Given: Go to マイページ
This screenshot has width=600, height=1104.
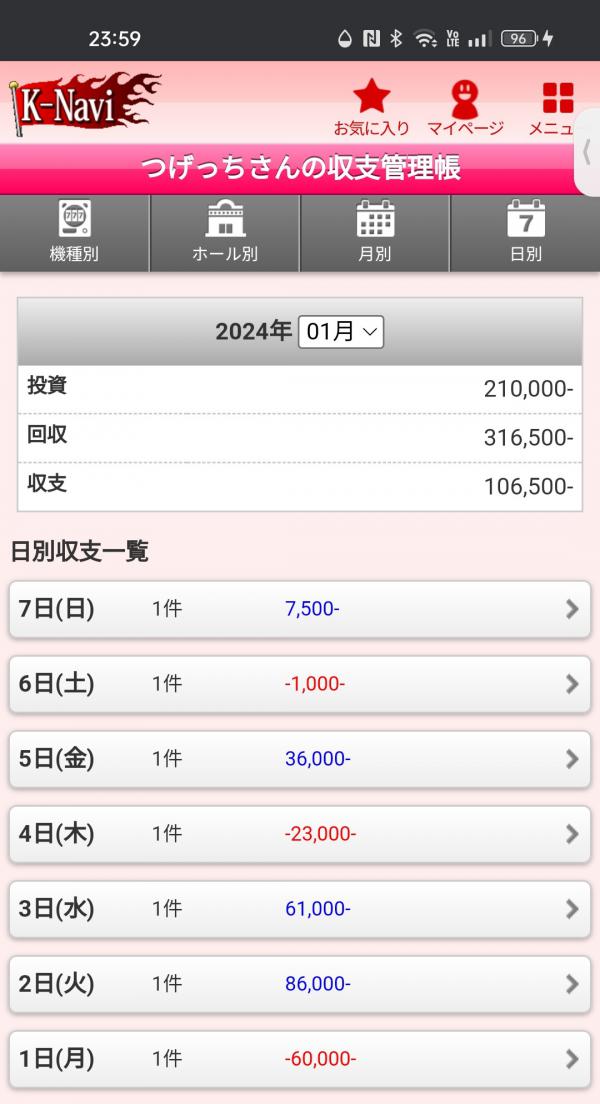Looking at the screenshot, I should coord(465,107).
